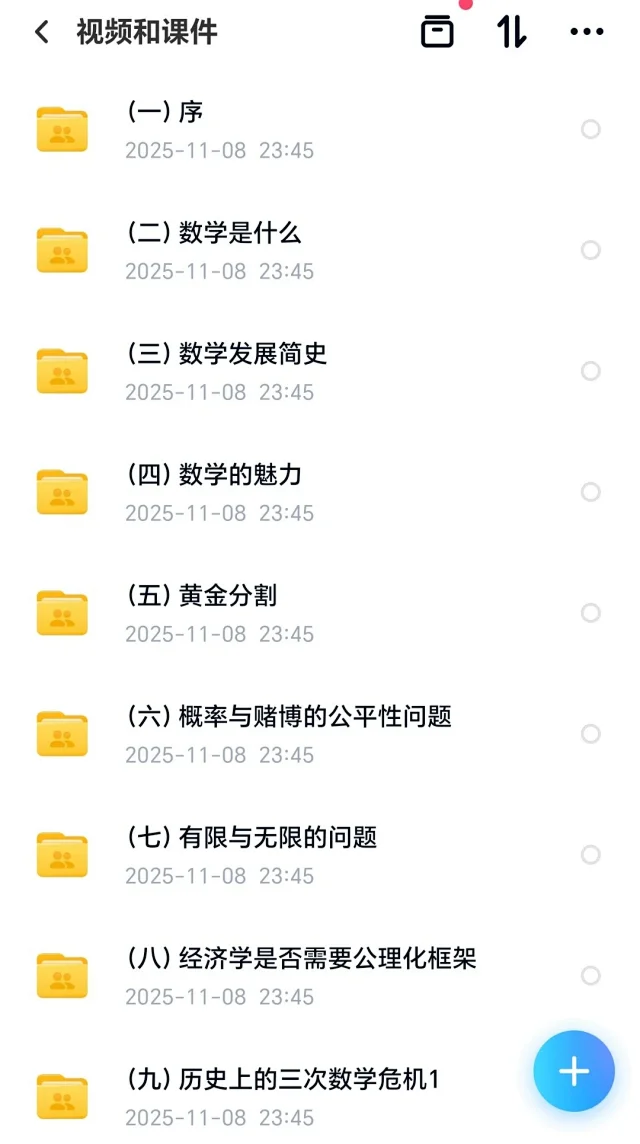Check the circle for (五) 黄金分割

click(x=591, y=613)
